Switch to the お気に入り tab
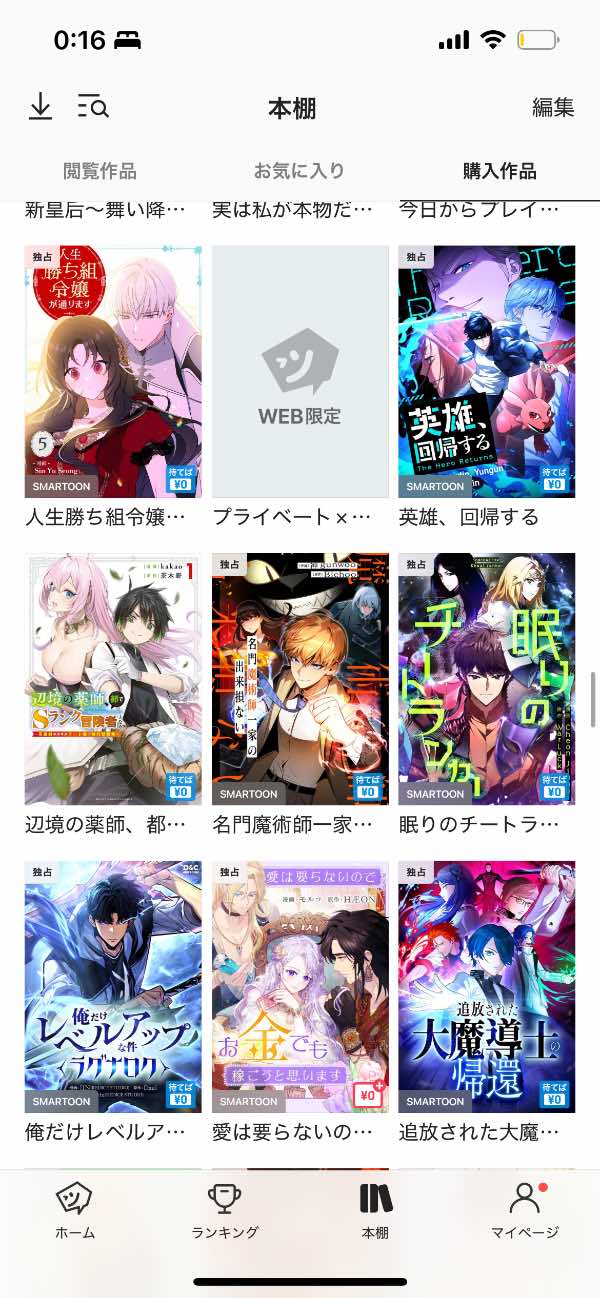Viewport: 600px width, 1298px height. coord(299,171)
